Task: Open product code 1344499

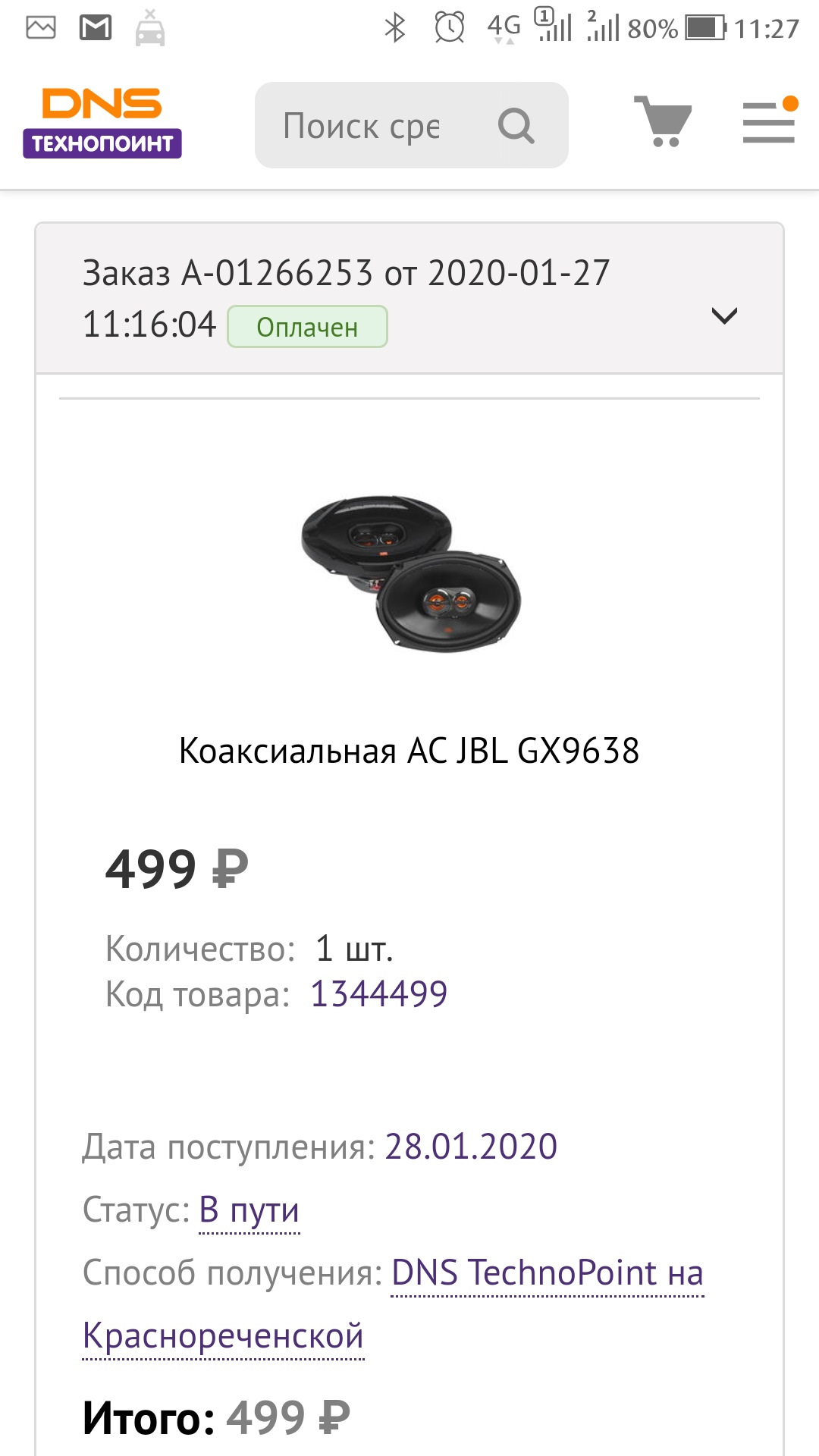Action: click(378, 994)
